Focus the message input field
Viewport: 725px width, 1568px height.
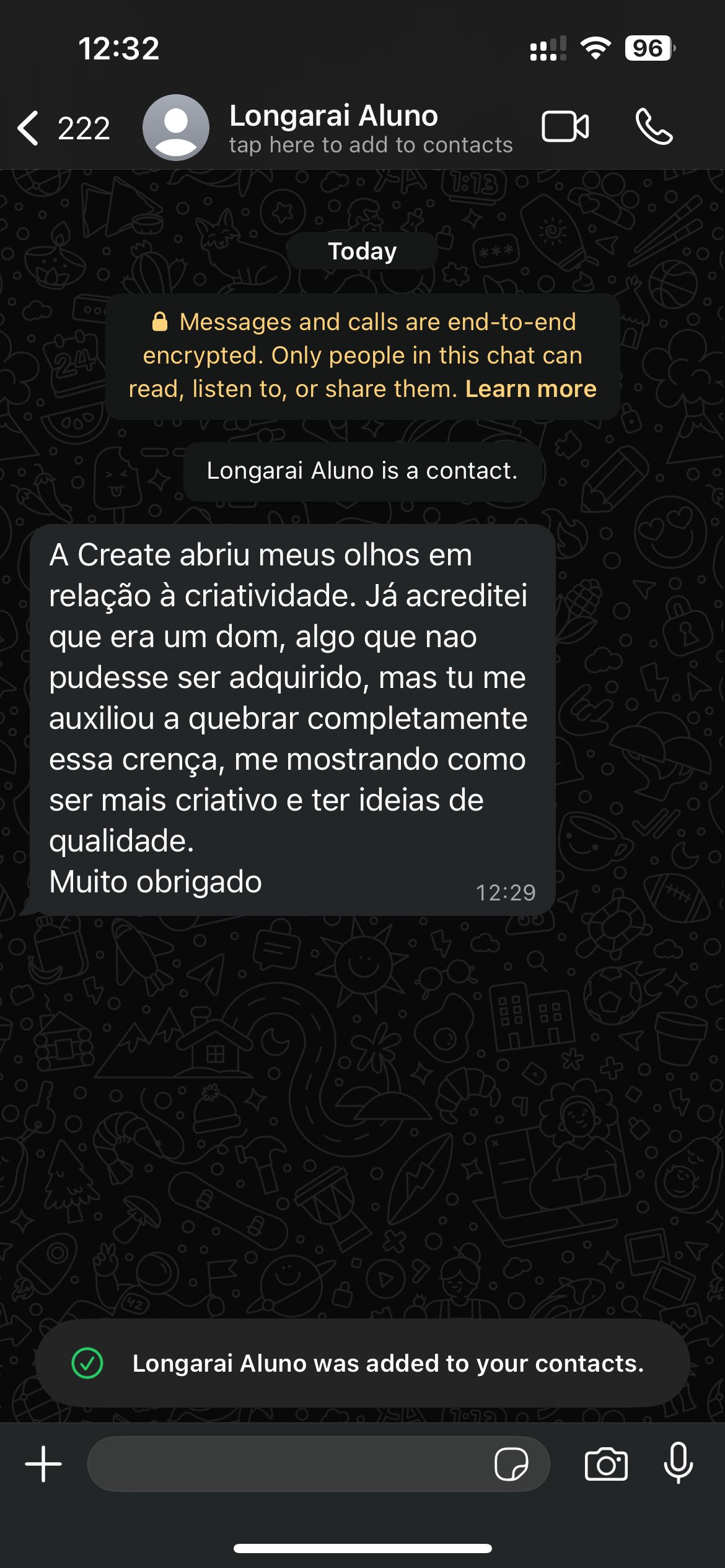pyautogui.click(x=285, y=1464)
